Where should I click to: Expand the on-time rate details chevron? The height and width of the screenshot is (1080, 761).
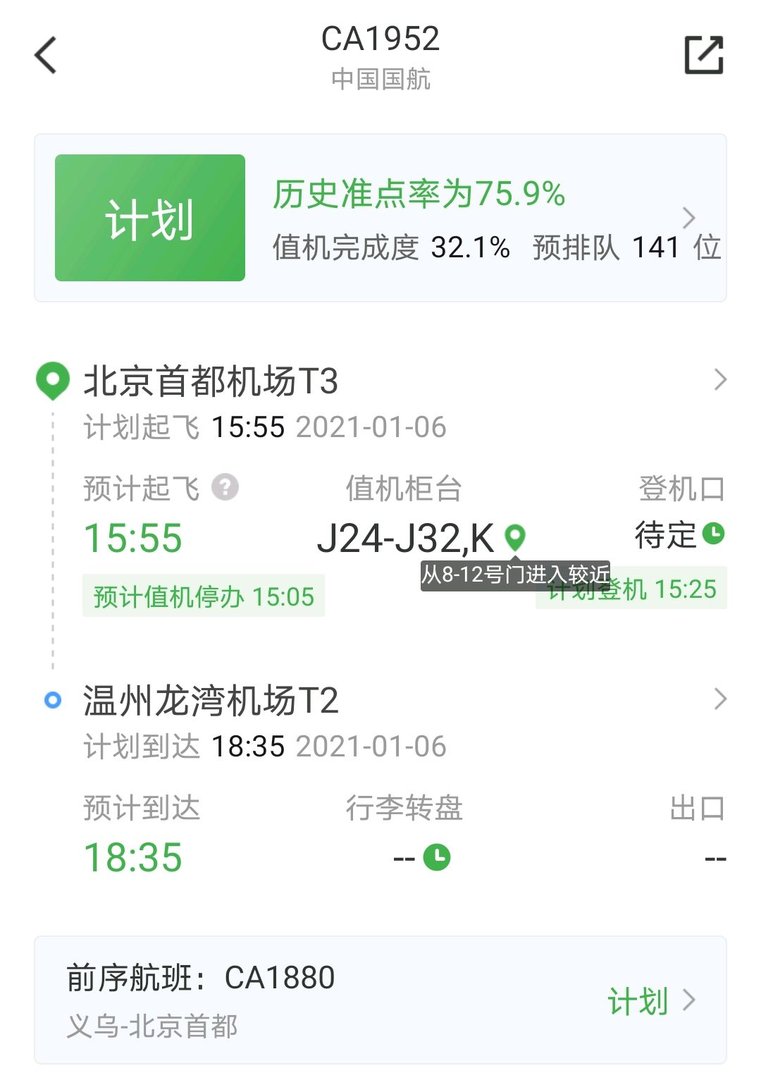[x=688, y=217]
